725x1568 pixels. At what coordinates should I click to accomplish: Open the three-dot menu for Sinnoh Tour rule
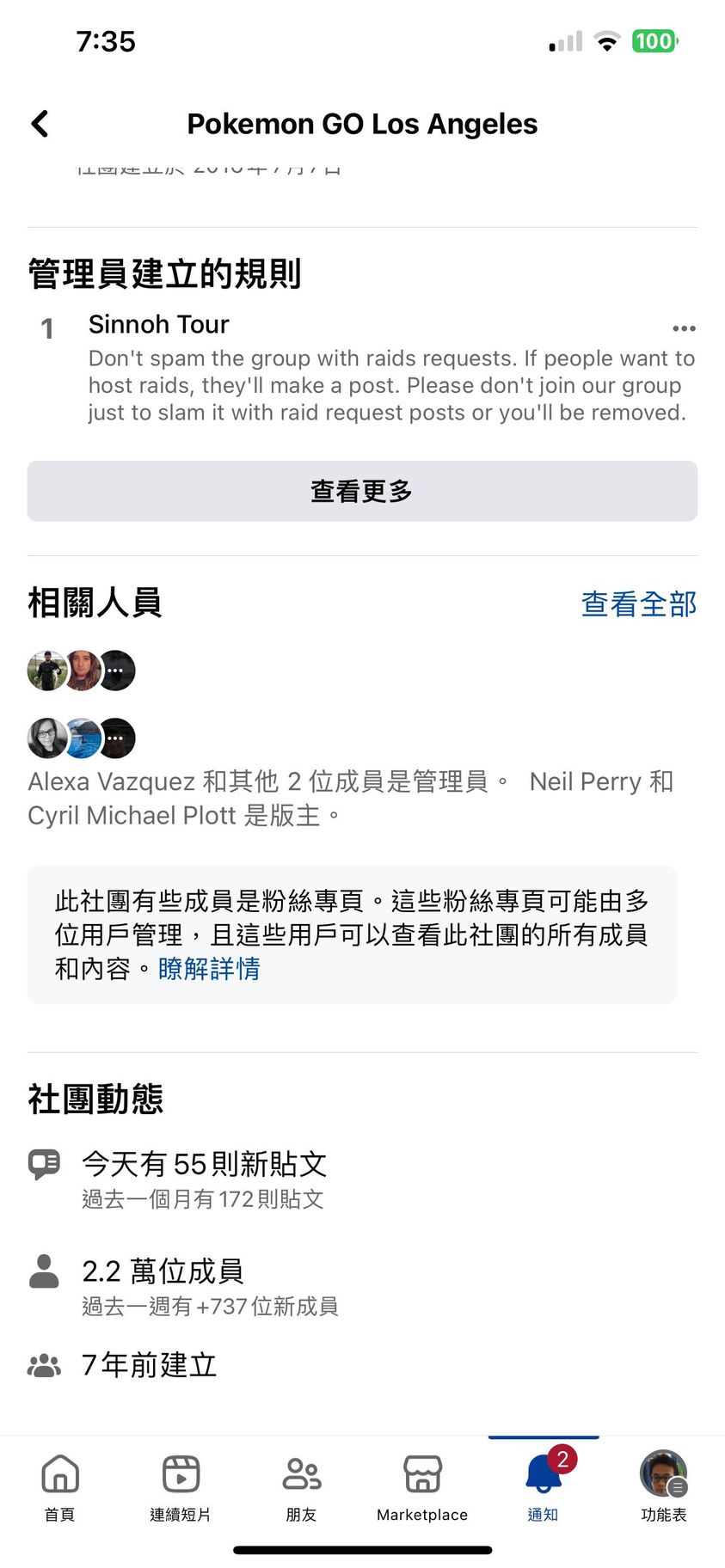684,328
